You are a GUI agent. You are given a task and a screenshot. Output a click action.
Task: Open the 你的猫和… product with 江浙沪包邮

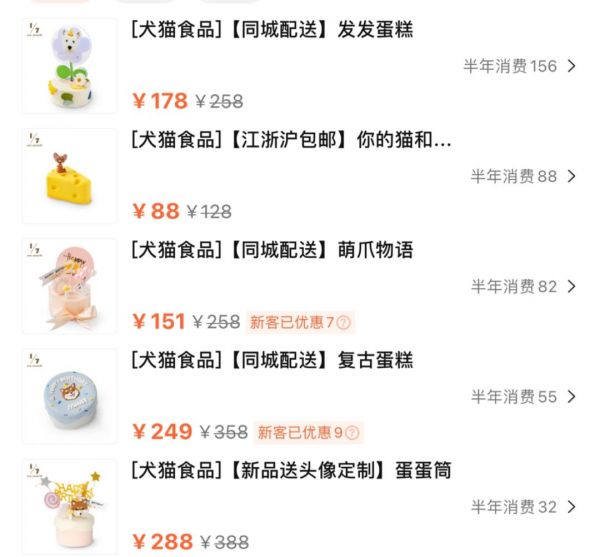[x=291, y=140]
